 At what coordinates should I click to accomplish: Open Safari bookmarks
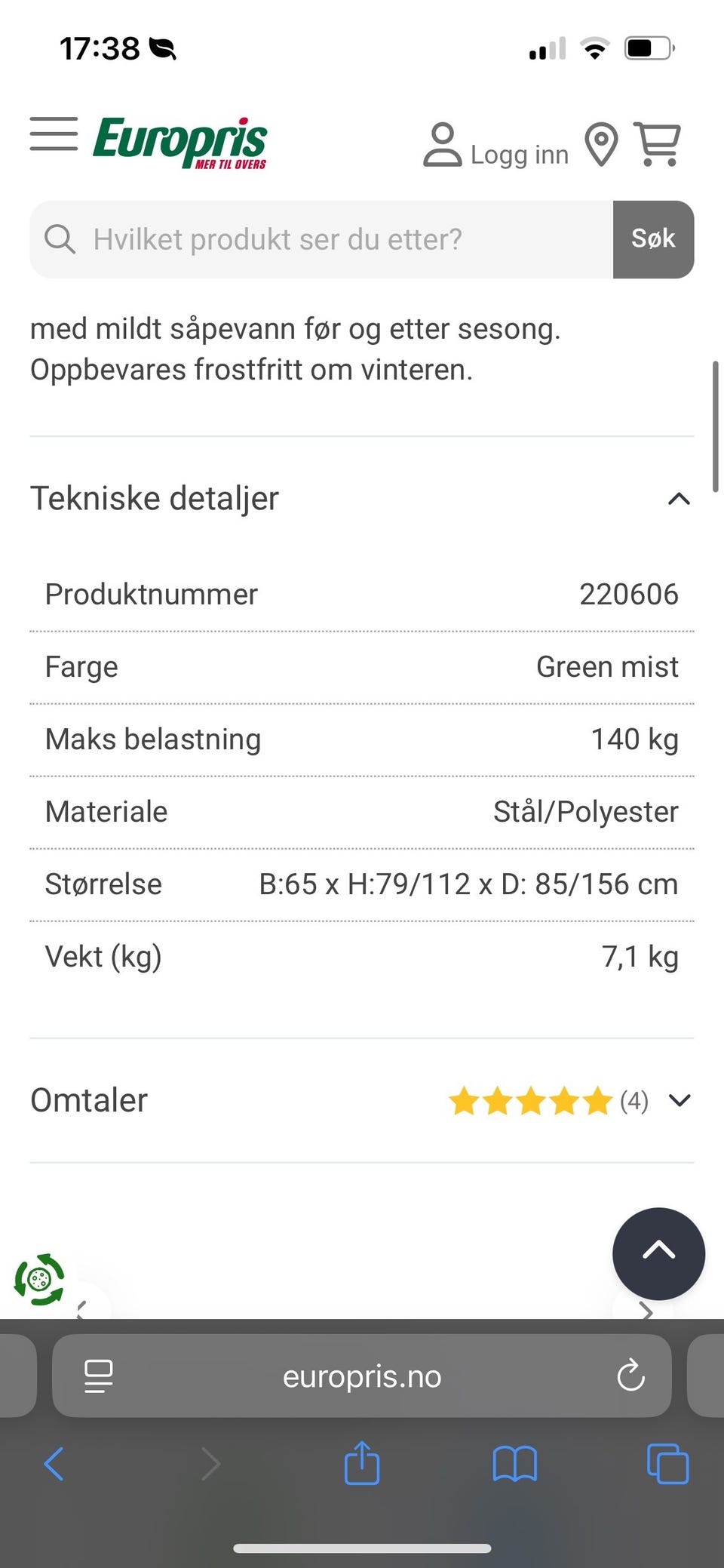514,1464
